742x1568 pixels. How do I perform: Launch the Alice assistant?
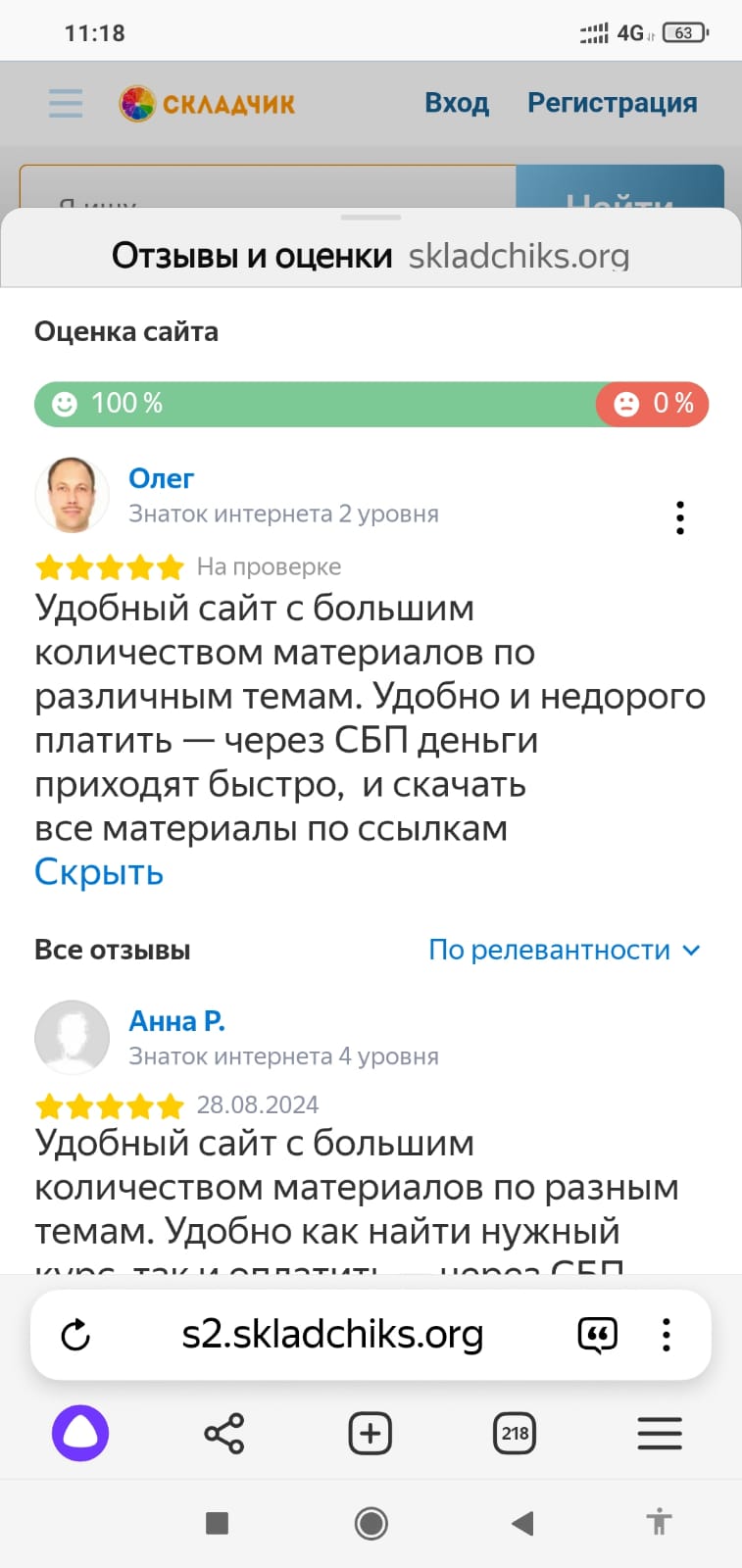(80, 1434)
